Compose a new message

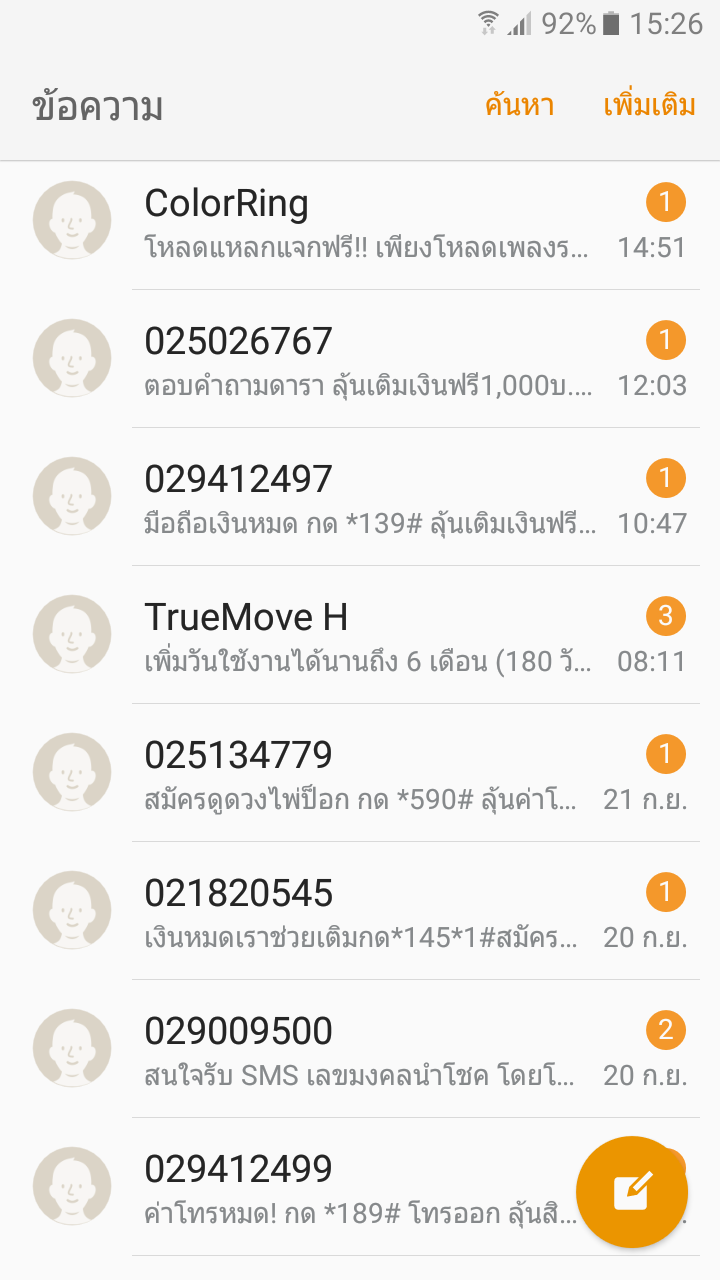[x=632, y=1192]
